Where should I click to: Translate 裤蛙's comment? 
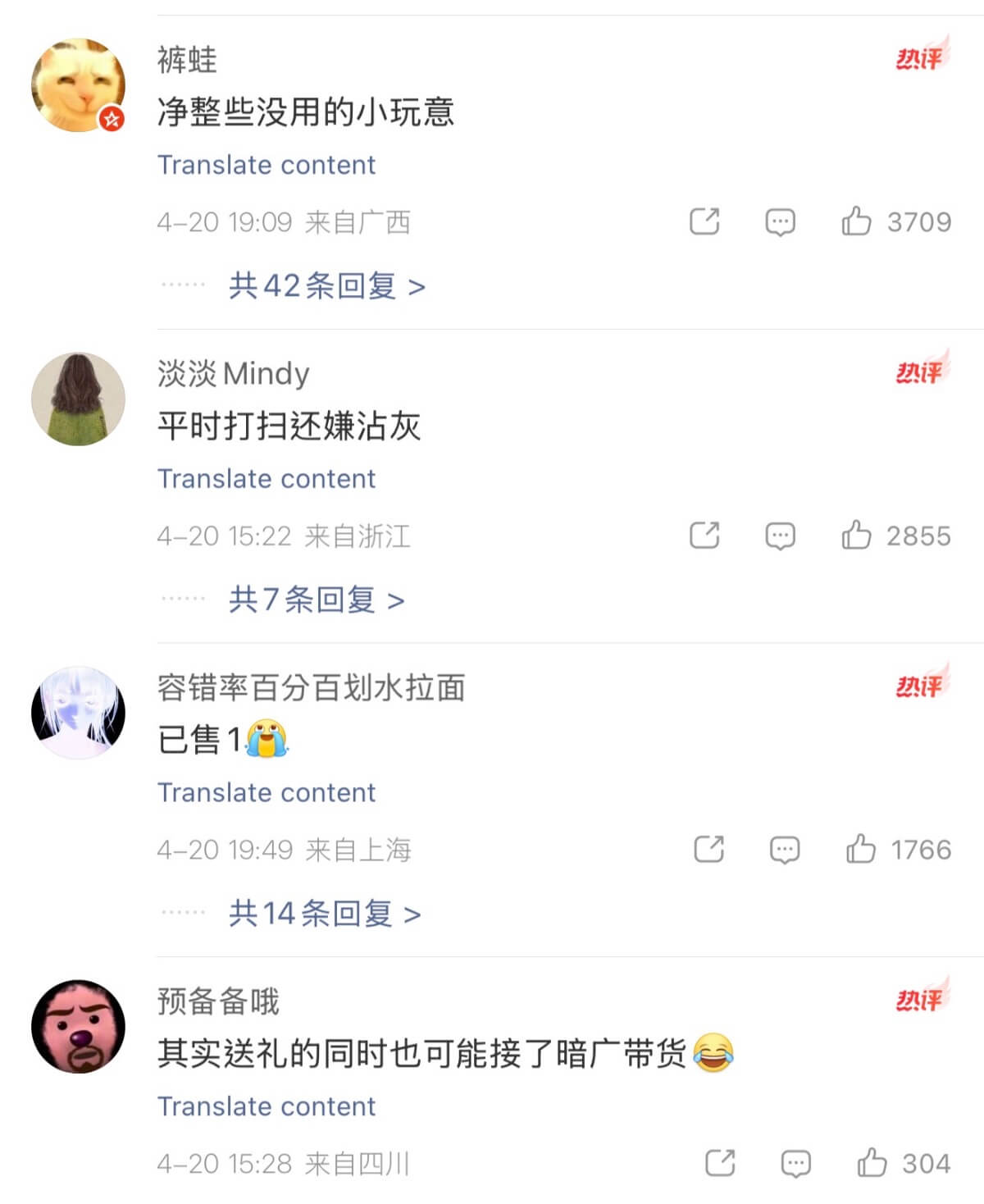(266, 165)
